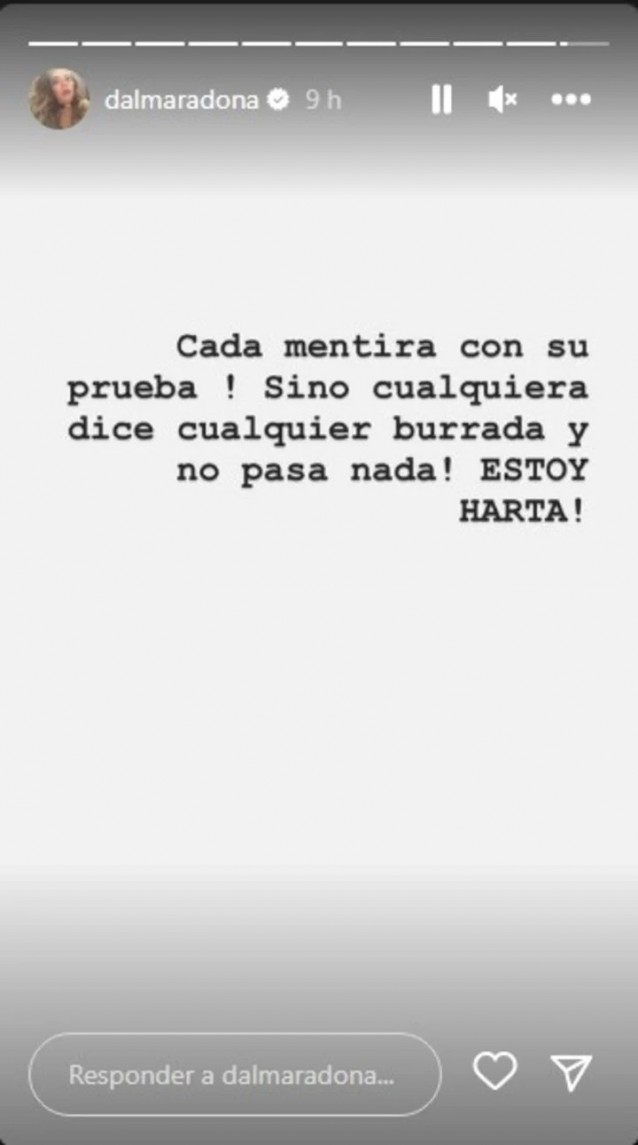Like this story with the heart
This screenshot has height=1145, width=638.
click(494, 1072)
